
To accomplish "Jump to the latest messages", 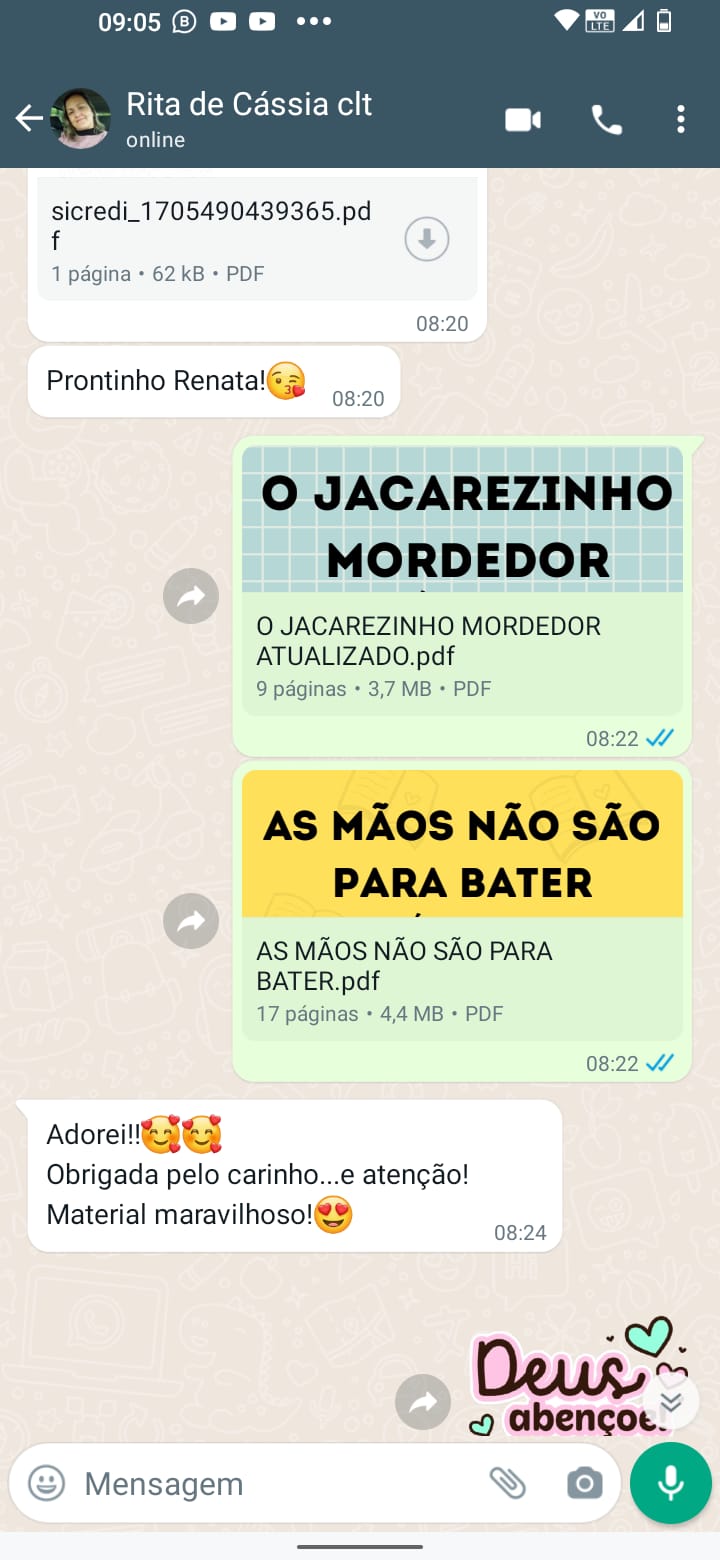I will [x=670, y=1402].
